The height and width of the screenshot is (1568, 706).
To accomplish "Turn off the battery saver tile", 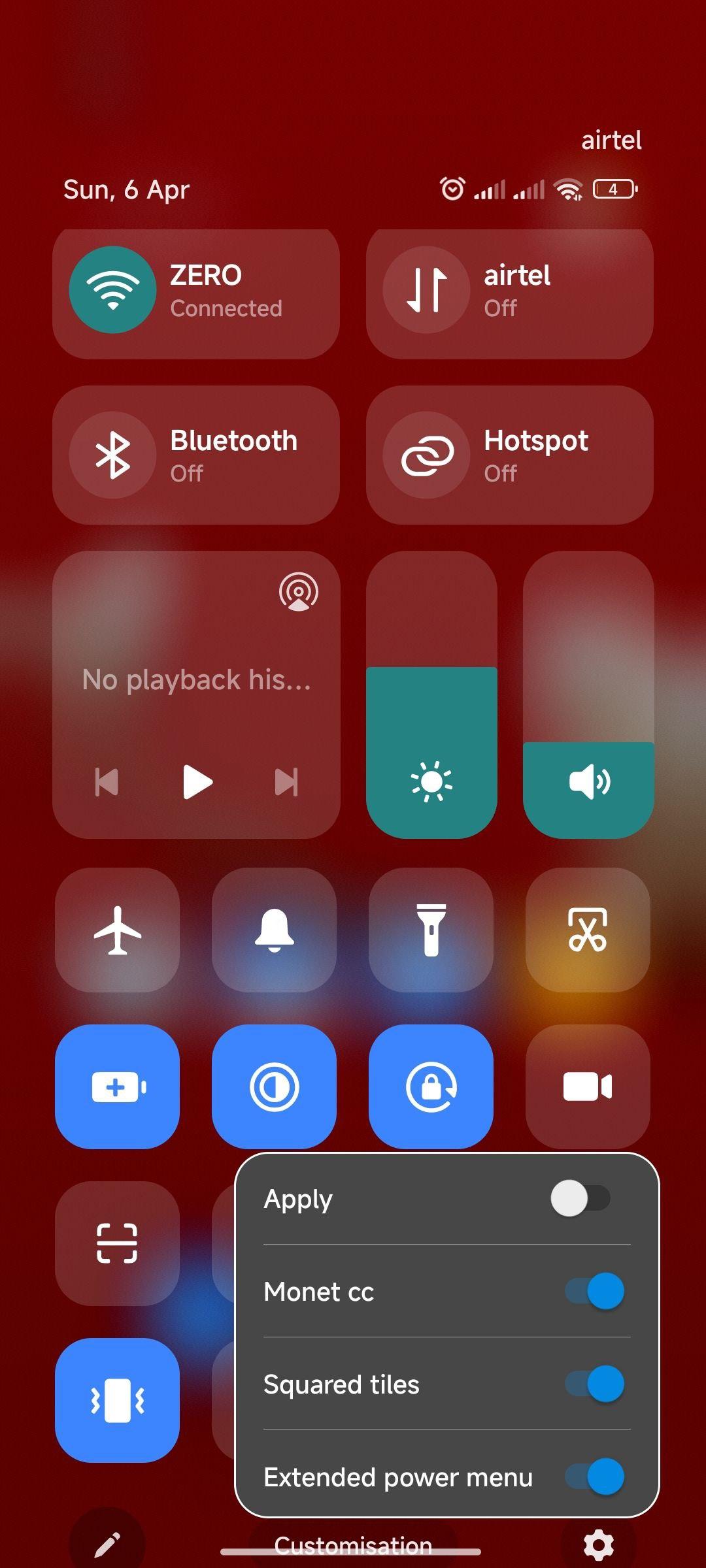I will click(x=118, y=1086).
